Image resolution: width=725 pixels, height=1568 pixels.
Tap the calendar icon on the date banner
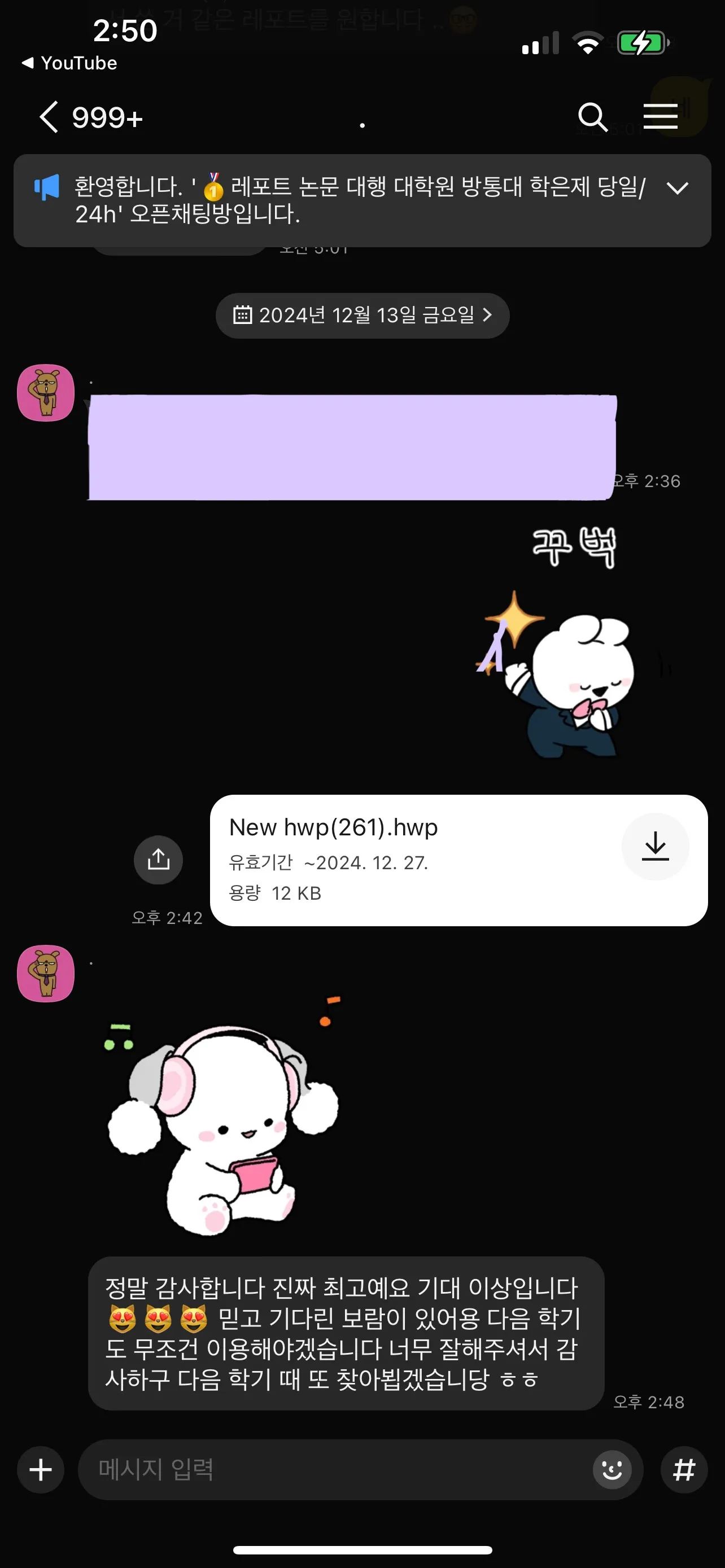click(242, 316)
